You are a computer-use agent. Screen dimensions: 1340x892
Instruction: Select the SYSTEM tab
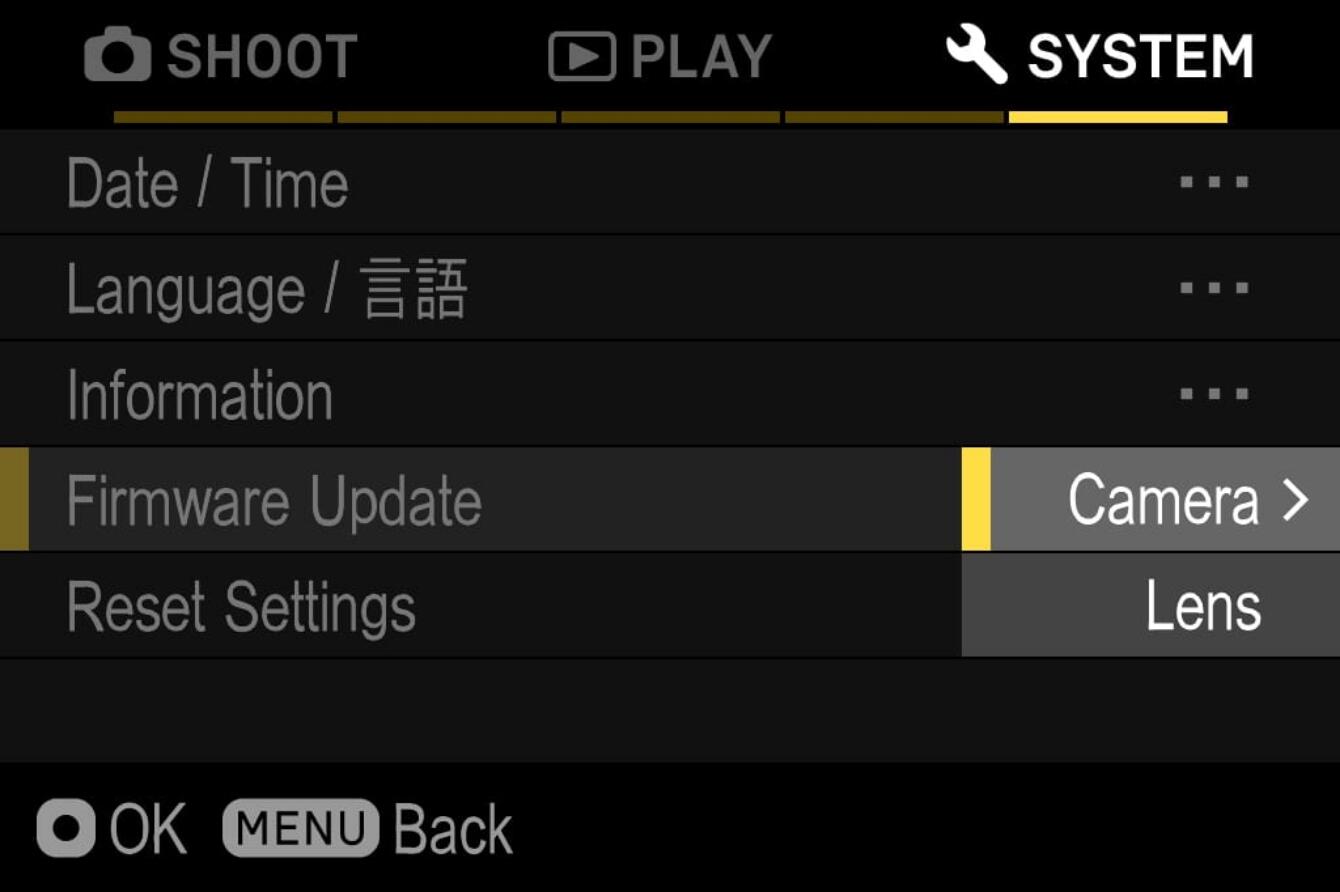tap(1100, 57)
